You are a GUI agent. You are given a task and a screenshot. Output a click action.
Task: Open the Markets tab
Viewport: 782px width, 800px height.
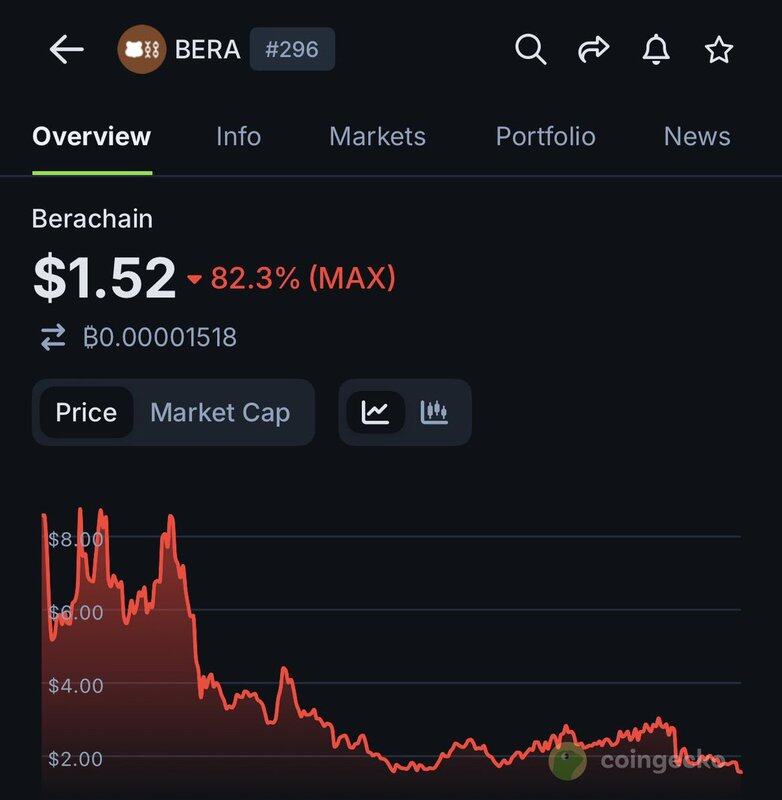(377, 137)
